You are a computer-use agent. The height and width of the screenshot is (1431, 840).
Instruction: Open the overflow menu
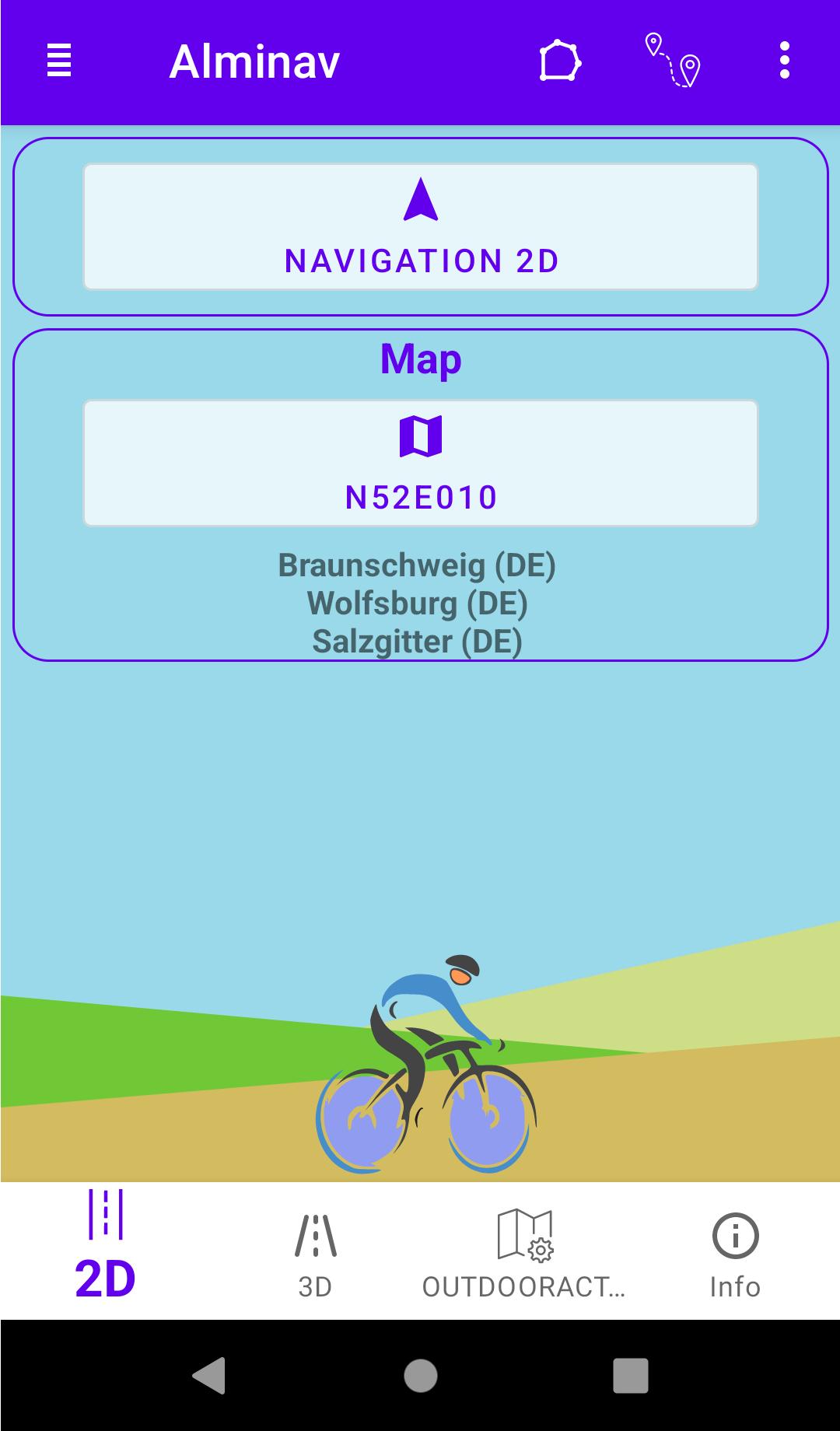click(784, 61)
